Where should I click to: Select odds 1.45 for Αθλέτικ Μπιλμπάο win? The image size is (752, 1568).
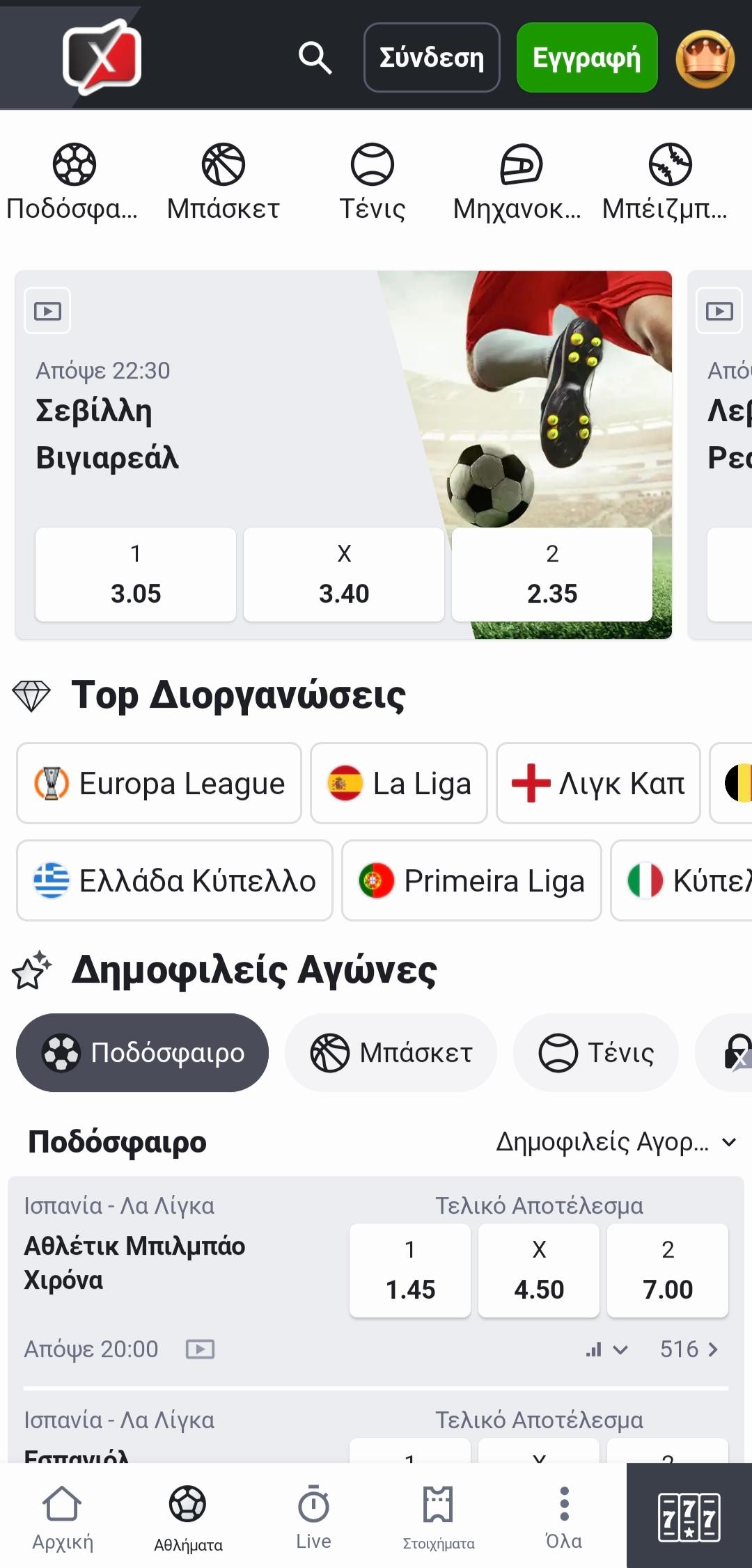click(410, 1270)
